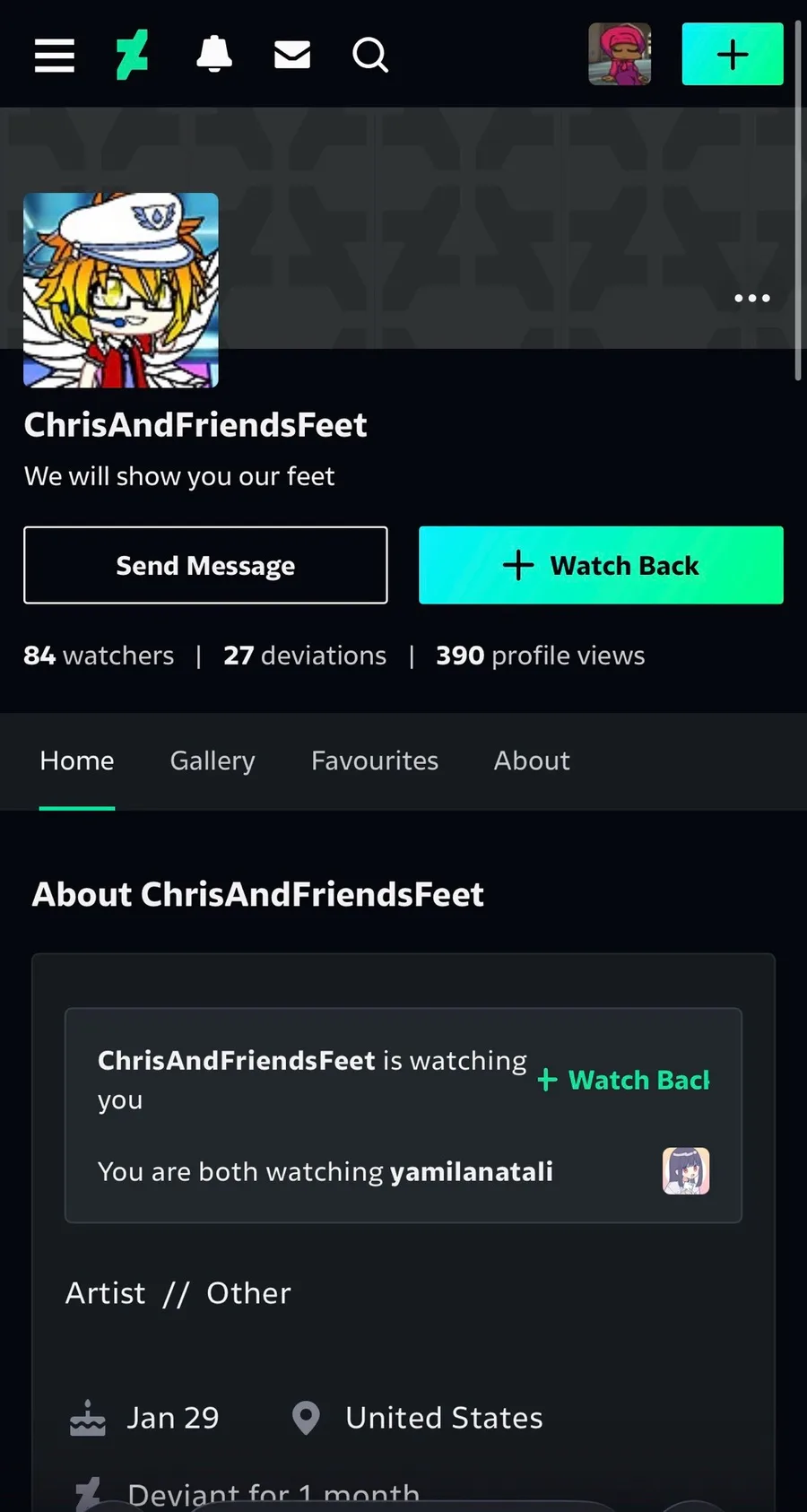This screenshot has height=1512, width=807.
Task: Open the search magnifier
Action: (x=369, y=55)
